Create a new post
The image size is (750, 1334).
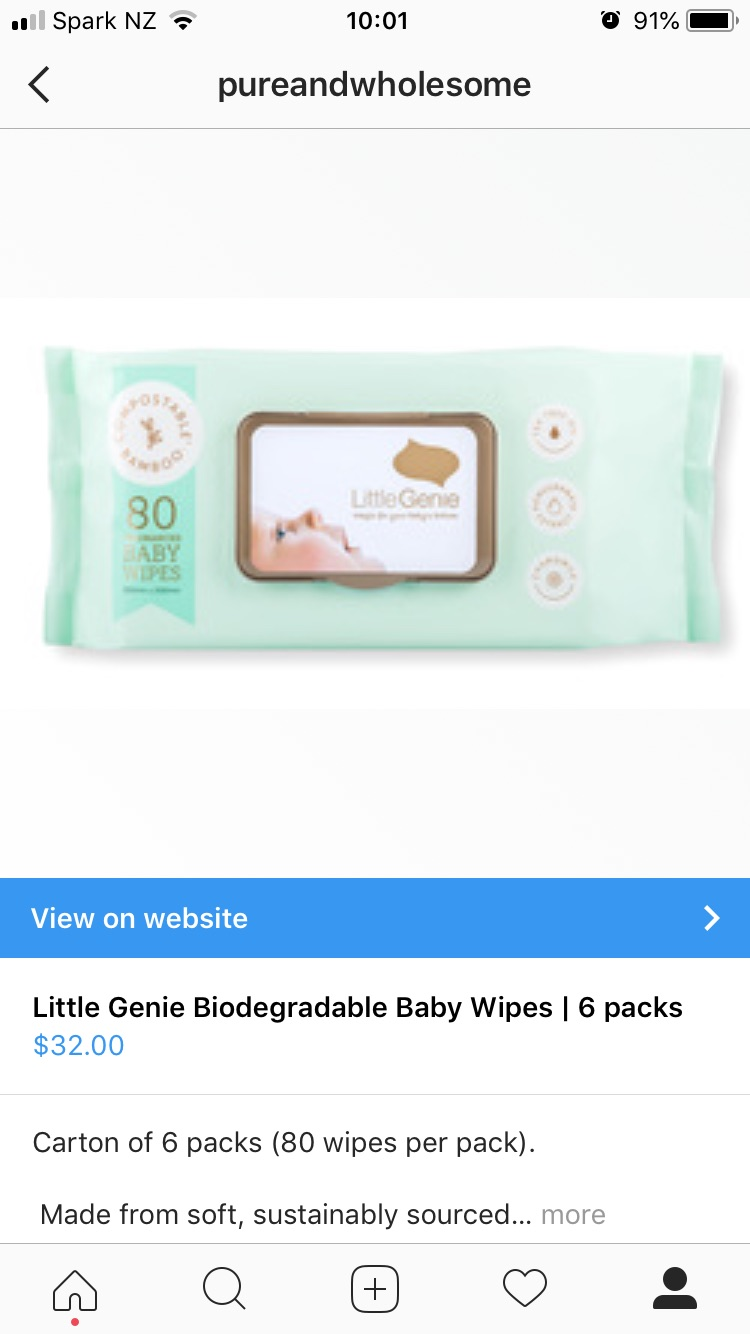click(x=375, y=1288)
